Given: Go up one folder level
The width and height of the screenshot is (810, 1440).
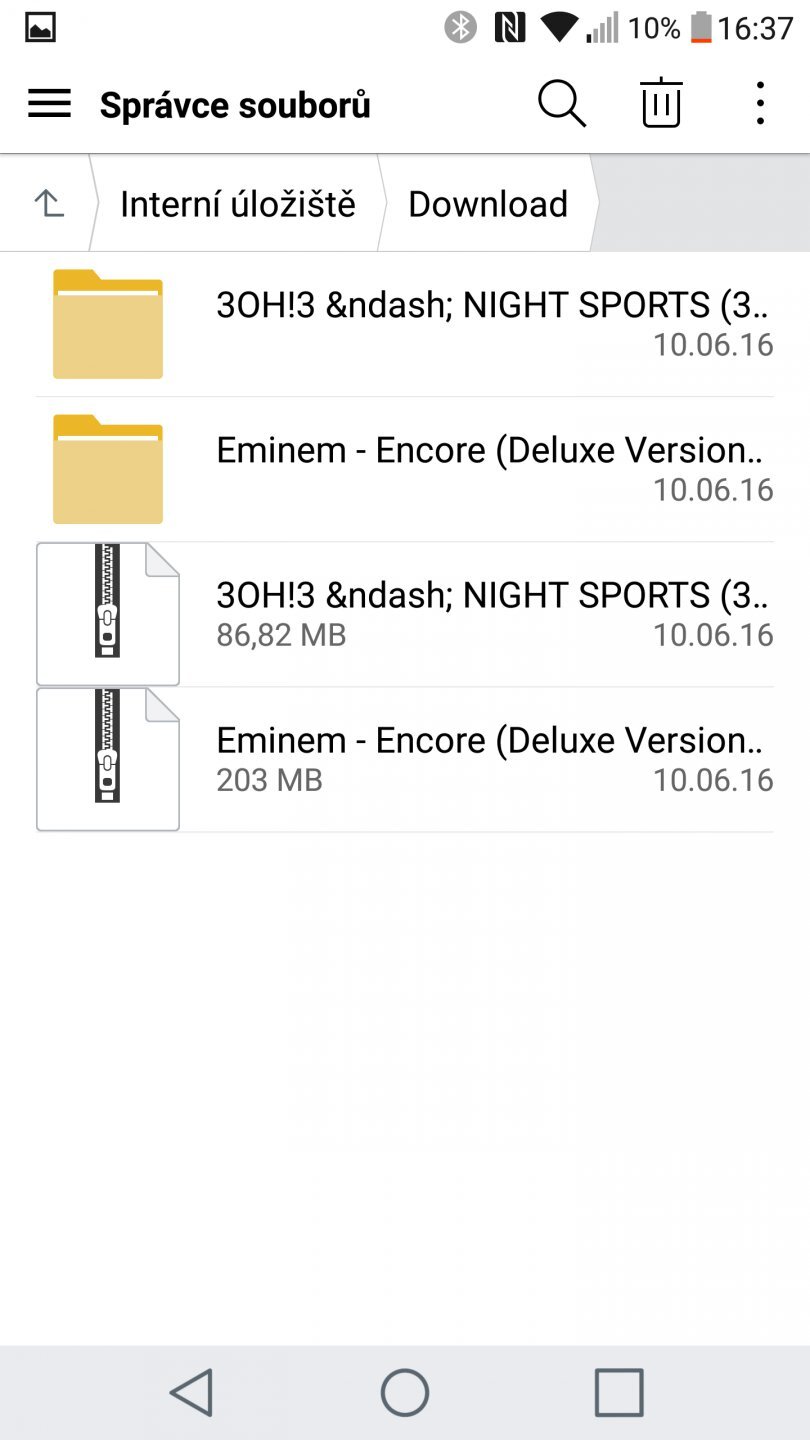Looking at the screenshot, I should [48, 204].
